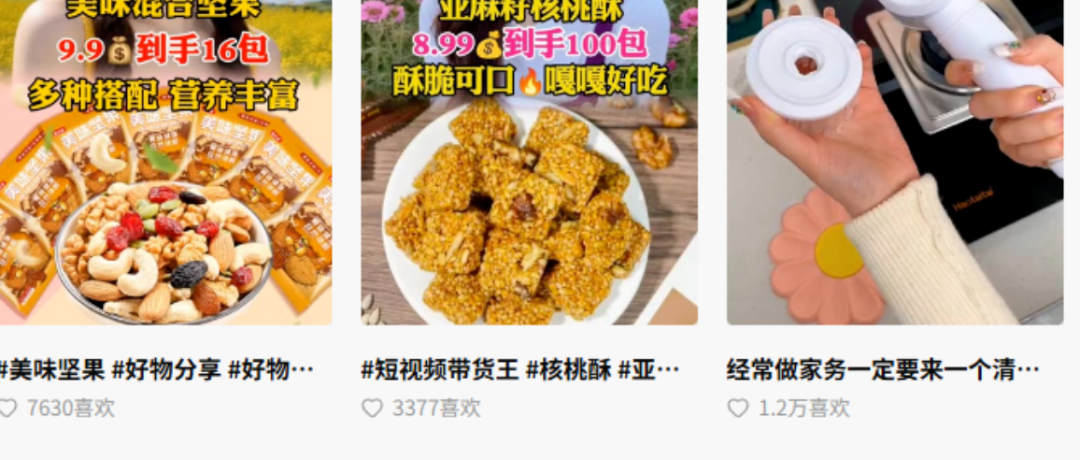Open the #美味坚果 #好物分享 caption

point(157,371)
